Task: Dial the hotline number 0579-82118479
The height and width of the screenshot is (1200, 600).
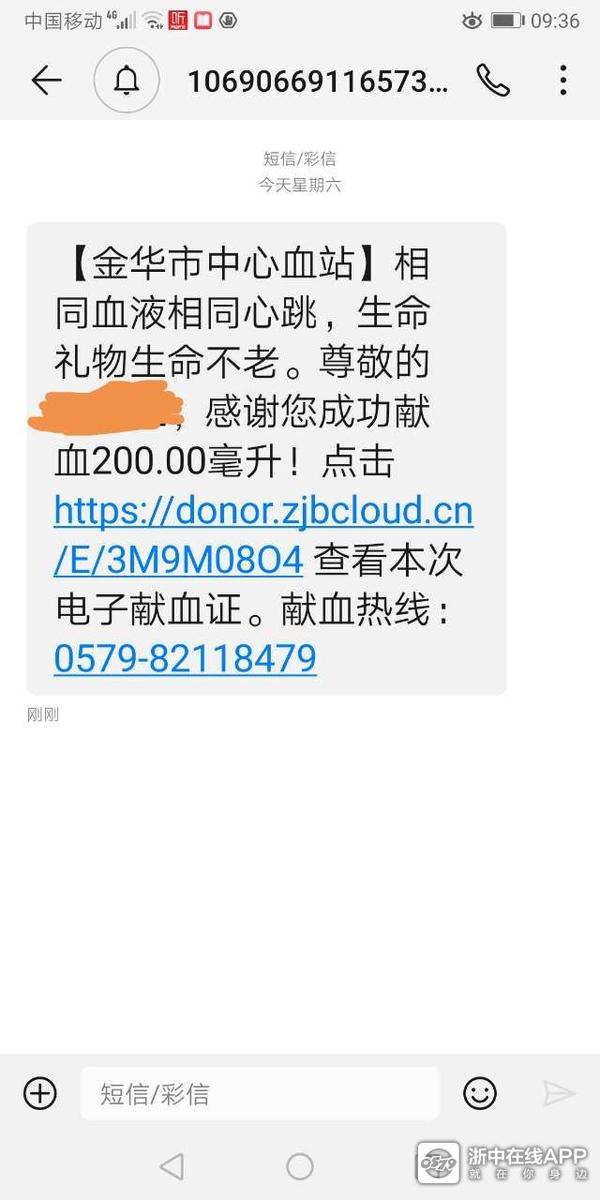Action: pos(185,658)
